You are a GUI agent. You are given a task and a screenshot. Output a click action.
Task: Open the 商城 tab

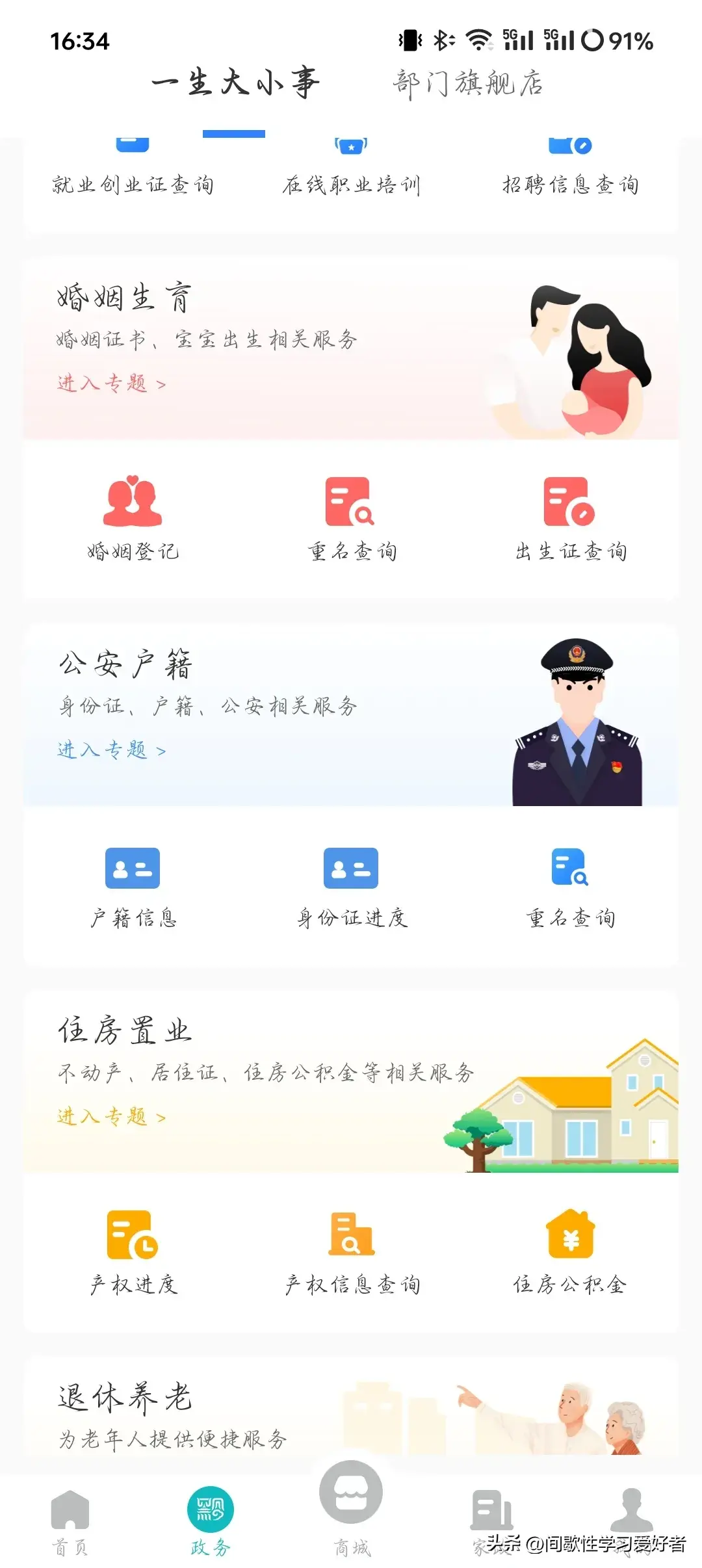351,1508
